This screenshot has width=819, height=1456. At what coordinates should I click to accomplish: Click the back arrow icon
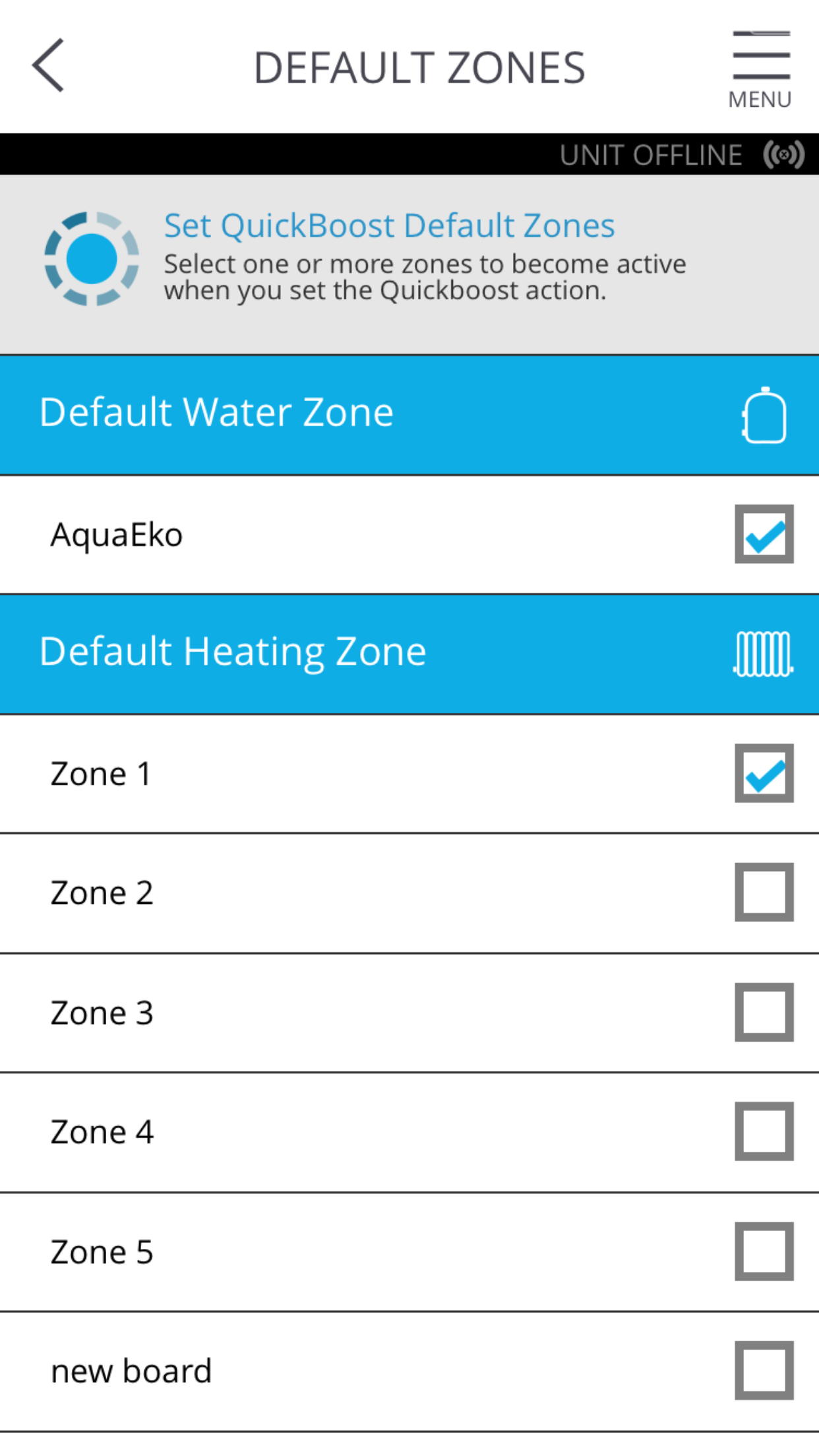click(x=46, y=66)
